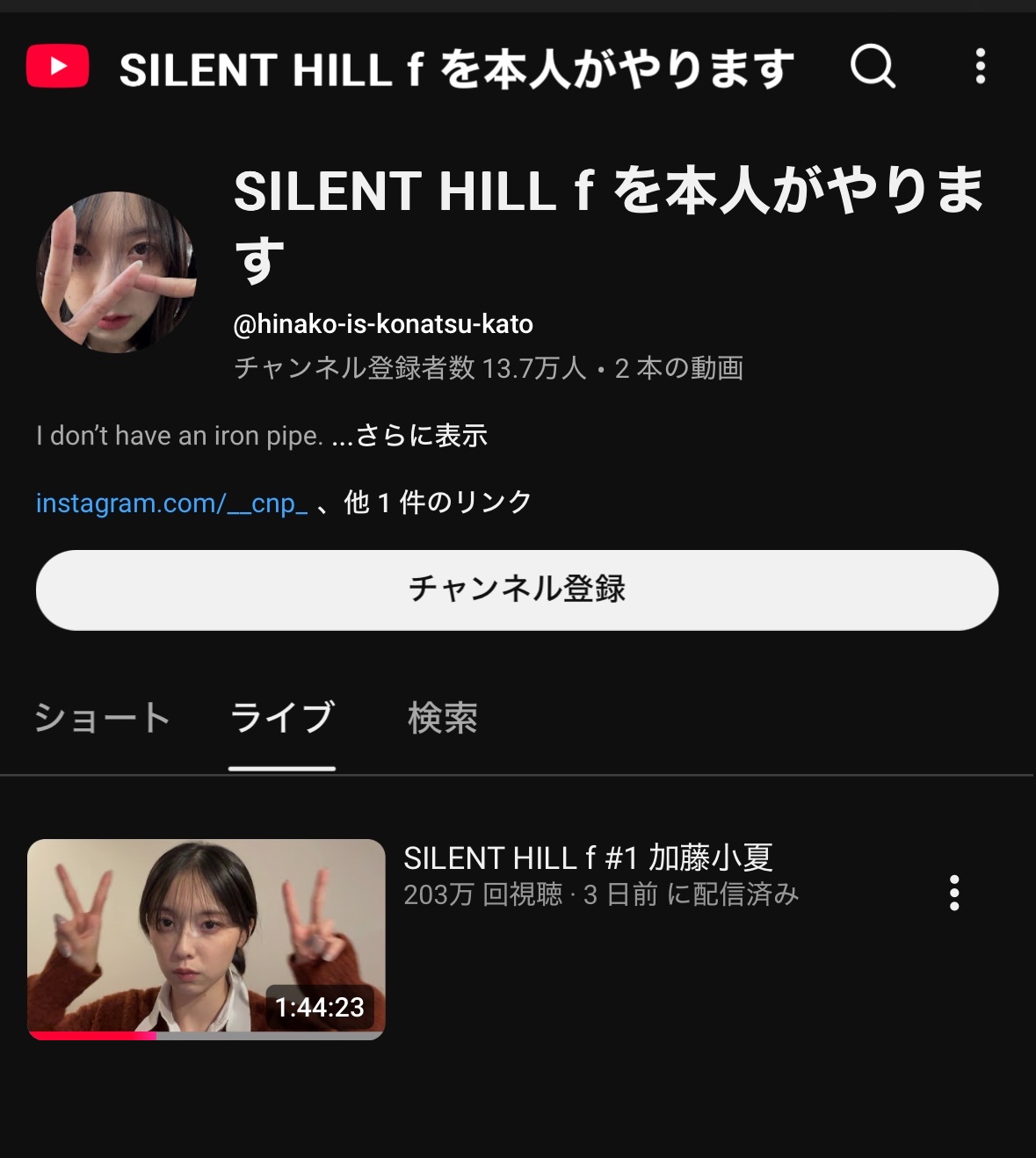Expand the channel description with さらに表示
1036x1158 pixels.
422,436
